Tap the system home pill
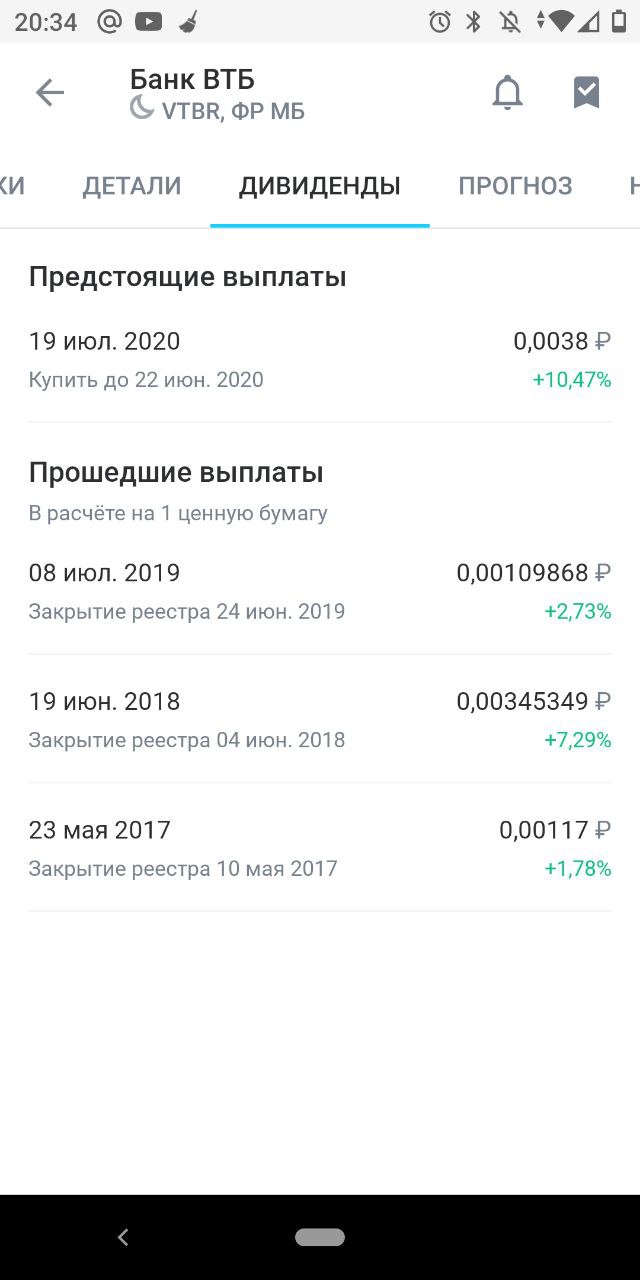Viewport: 640px width, 1280px height. 320,1237
